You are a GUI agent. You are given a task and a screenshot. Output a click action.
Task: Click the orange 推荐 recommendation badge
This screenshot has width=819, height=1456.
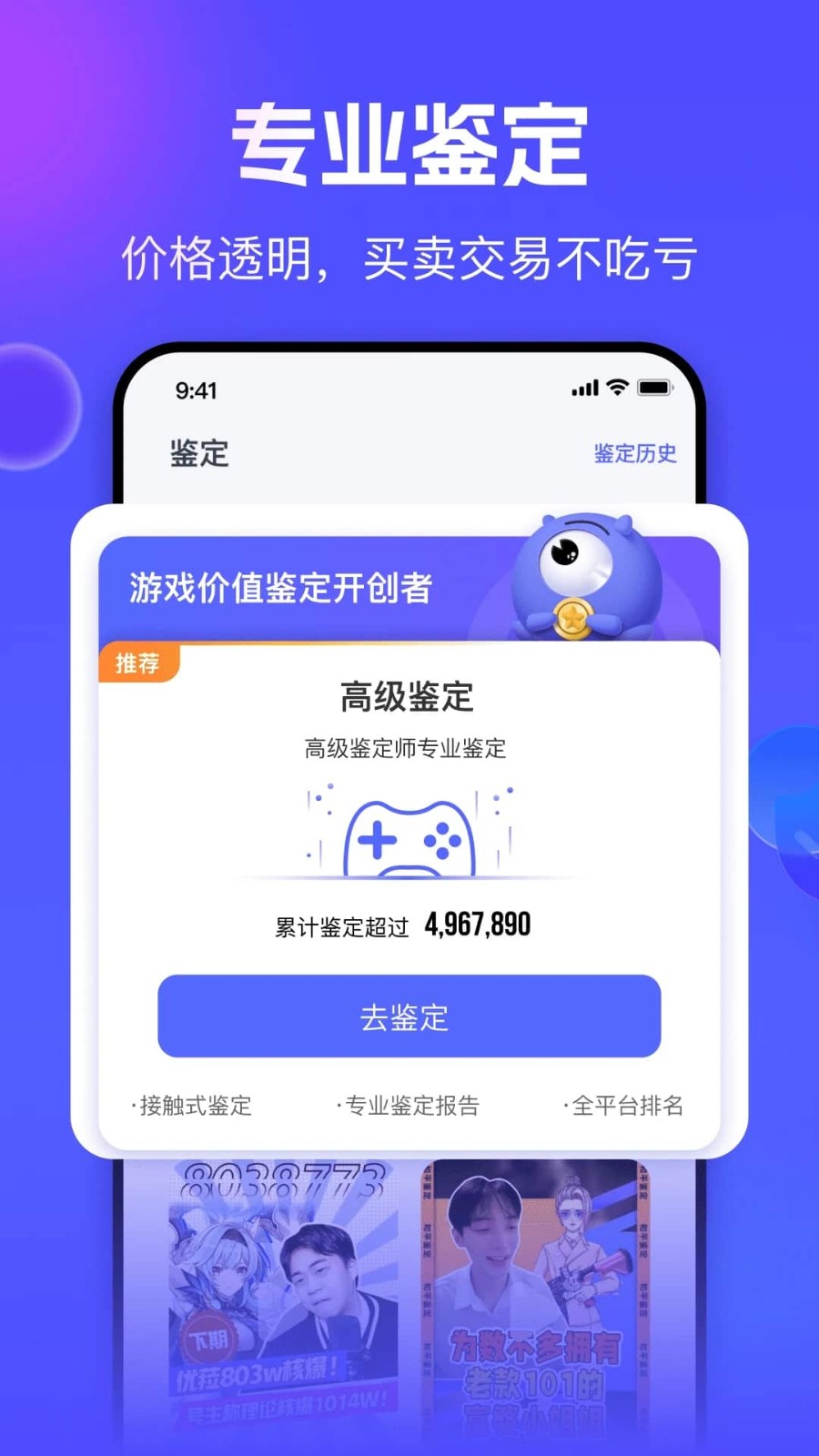[x=139, y=664]
